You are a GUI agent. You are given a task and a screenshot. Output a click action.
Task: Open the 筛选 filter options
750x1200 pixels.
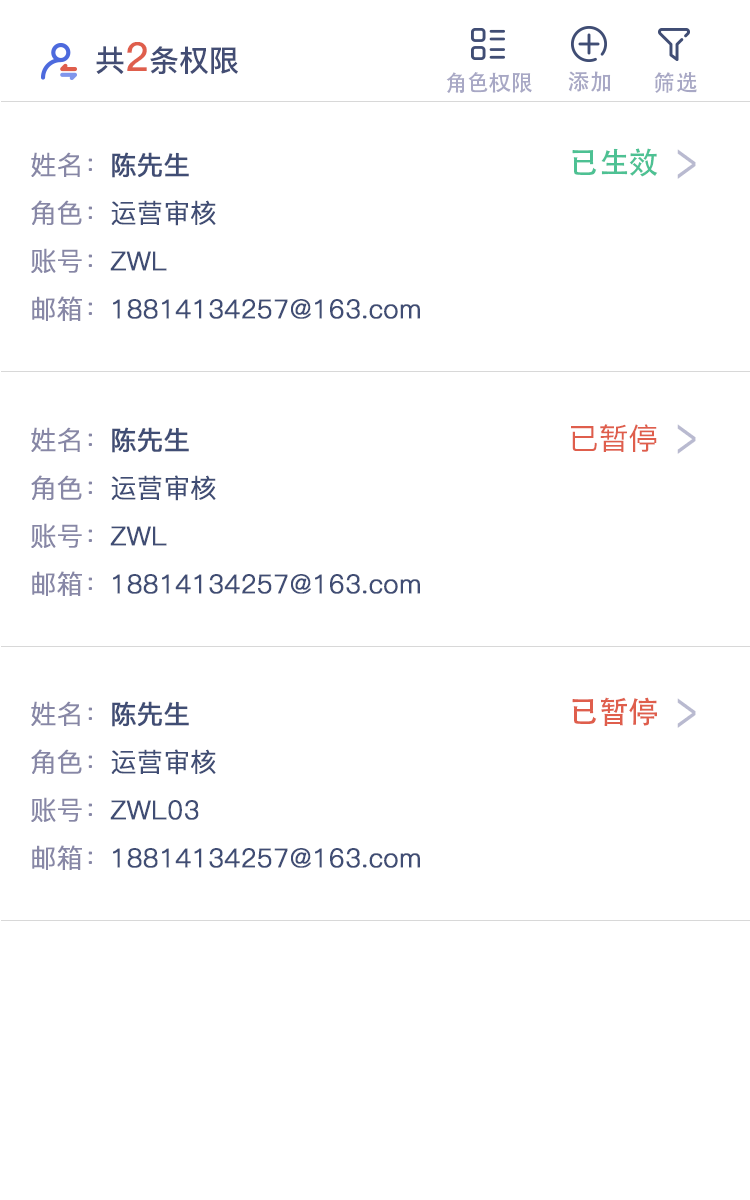tap(675, 60)
